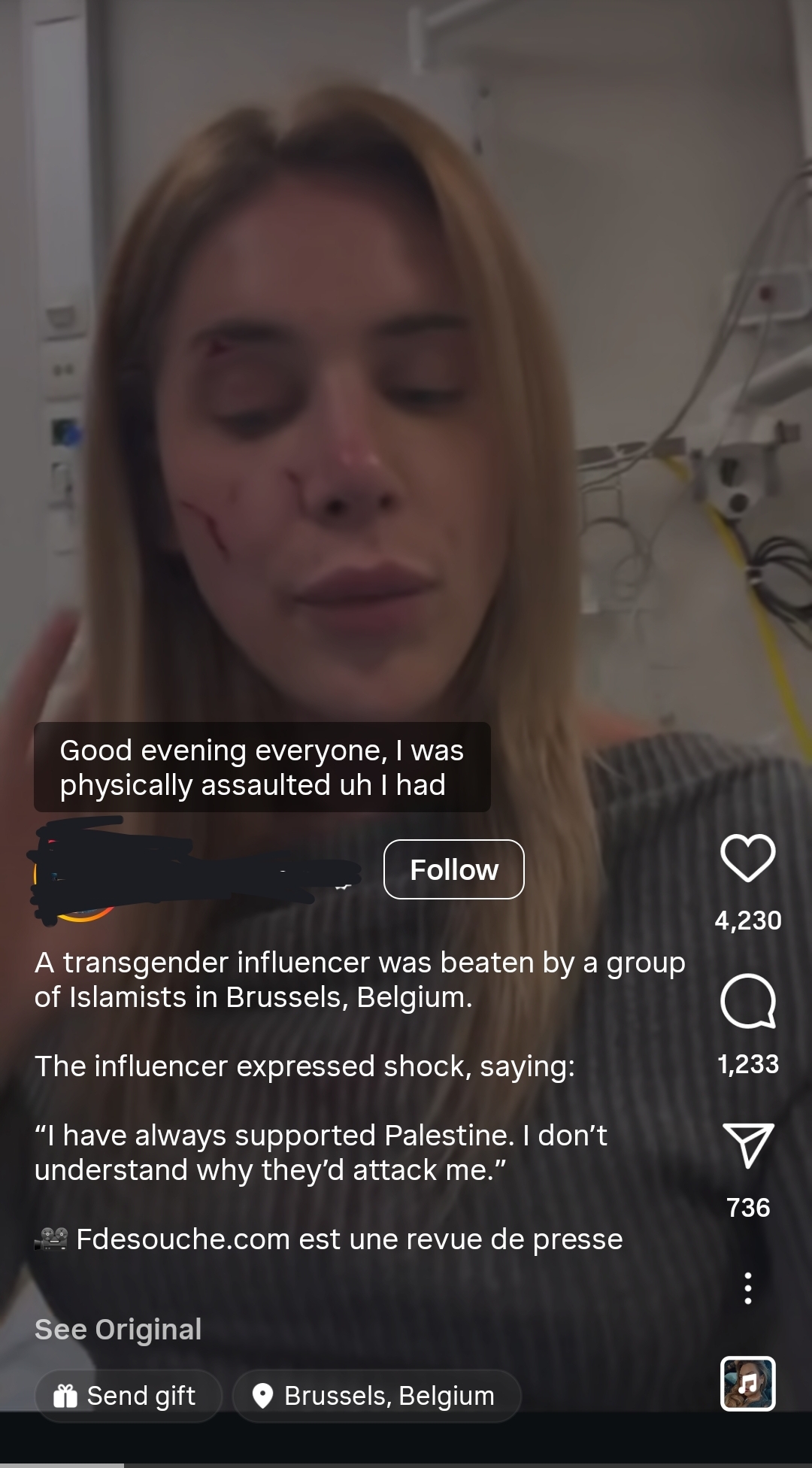Send a gift to the creator
Viewport: 812px width, 1468px height.
click(129, 1396)
